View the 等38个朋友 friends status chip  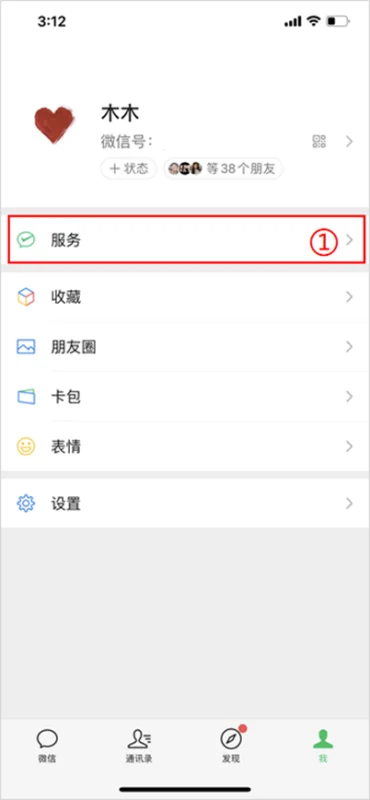click(x=223, y=169)
